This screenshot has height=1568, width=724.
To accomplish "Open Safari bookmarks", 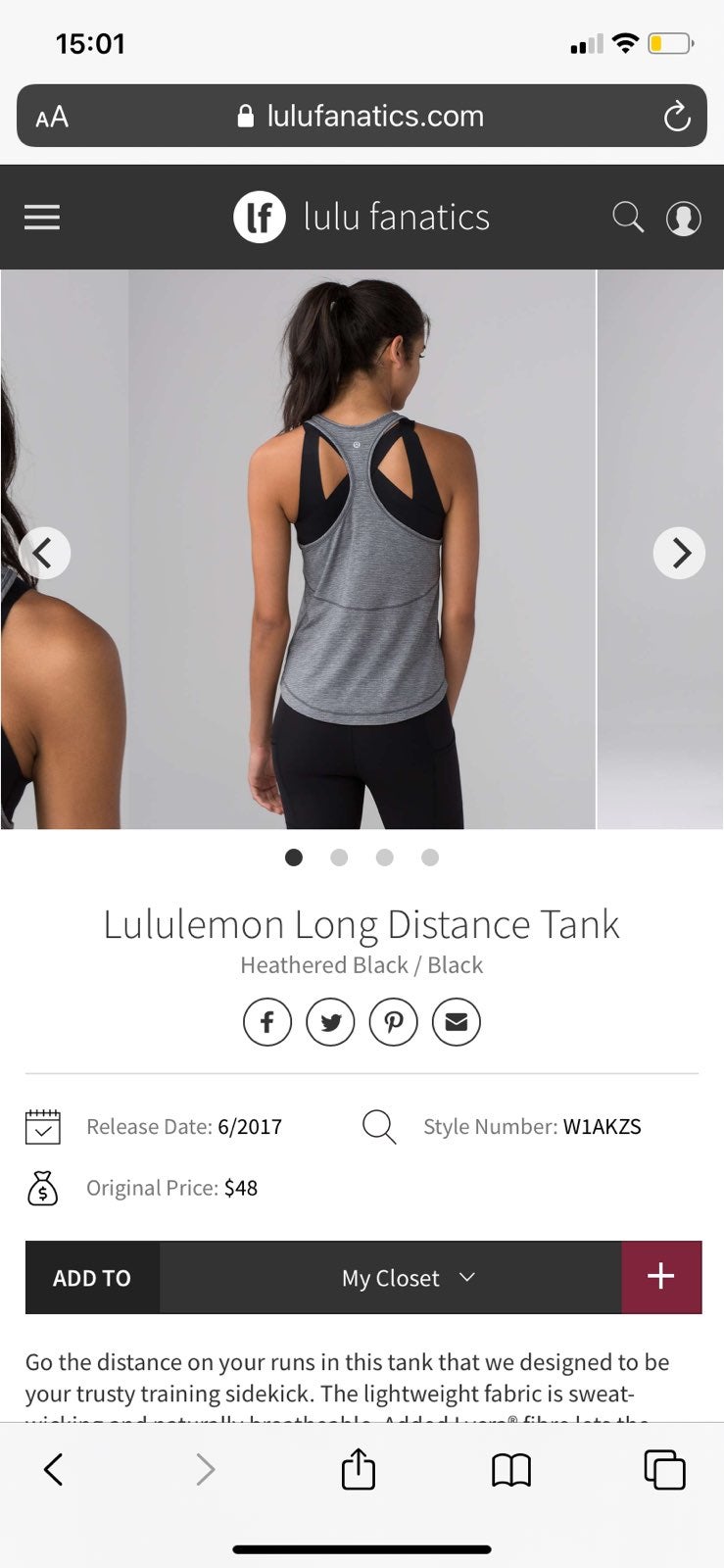I will pyautogui.click(x=511, y=1470).
